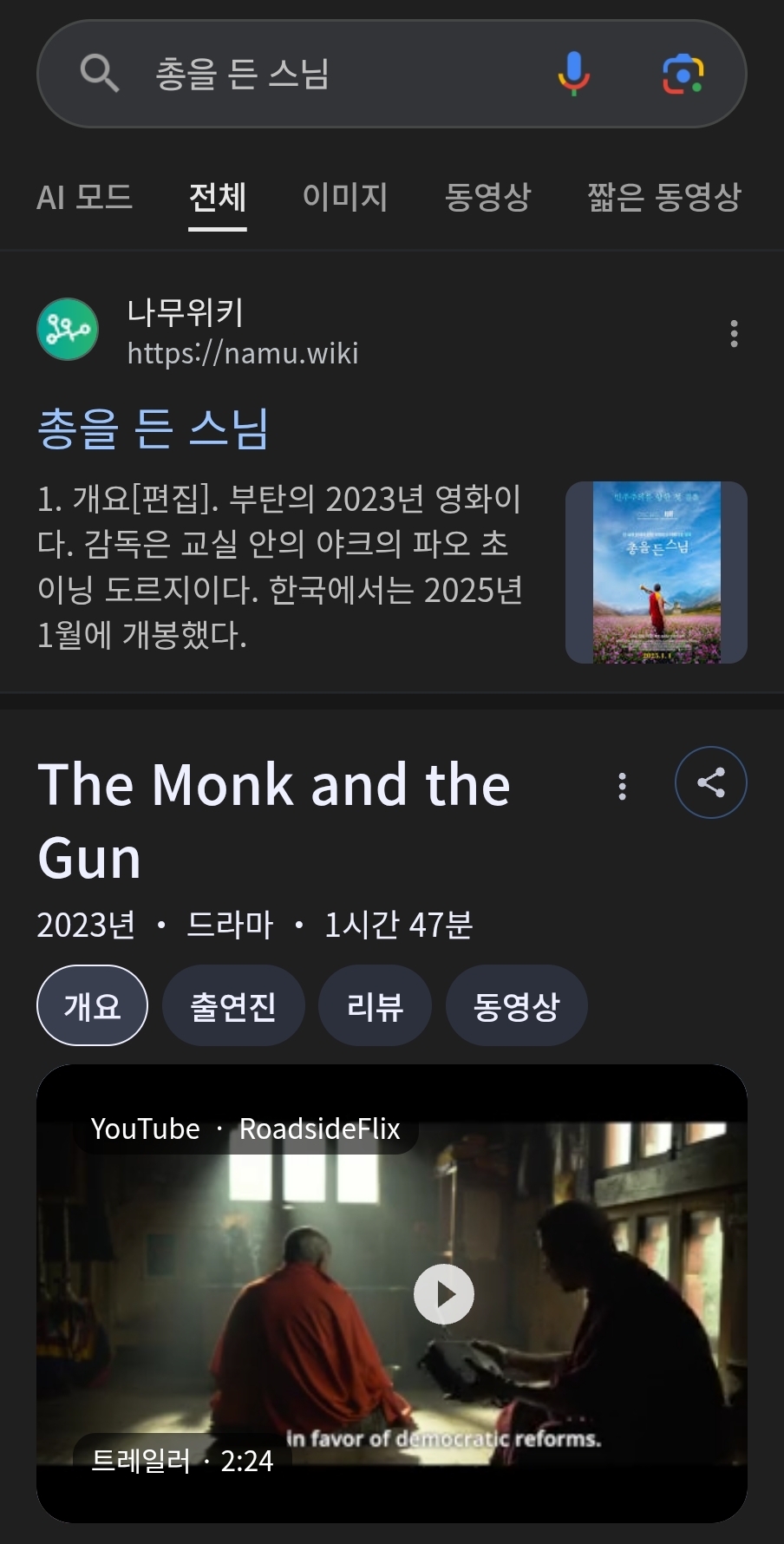The height and width of the screenshot is (1544, 784).
Task: Show the 동영상 results tab
Action: (x=487, y=197)
